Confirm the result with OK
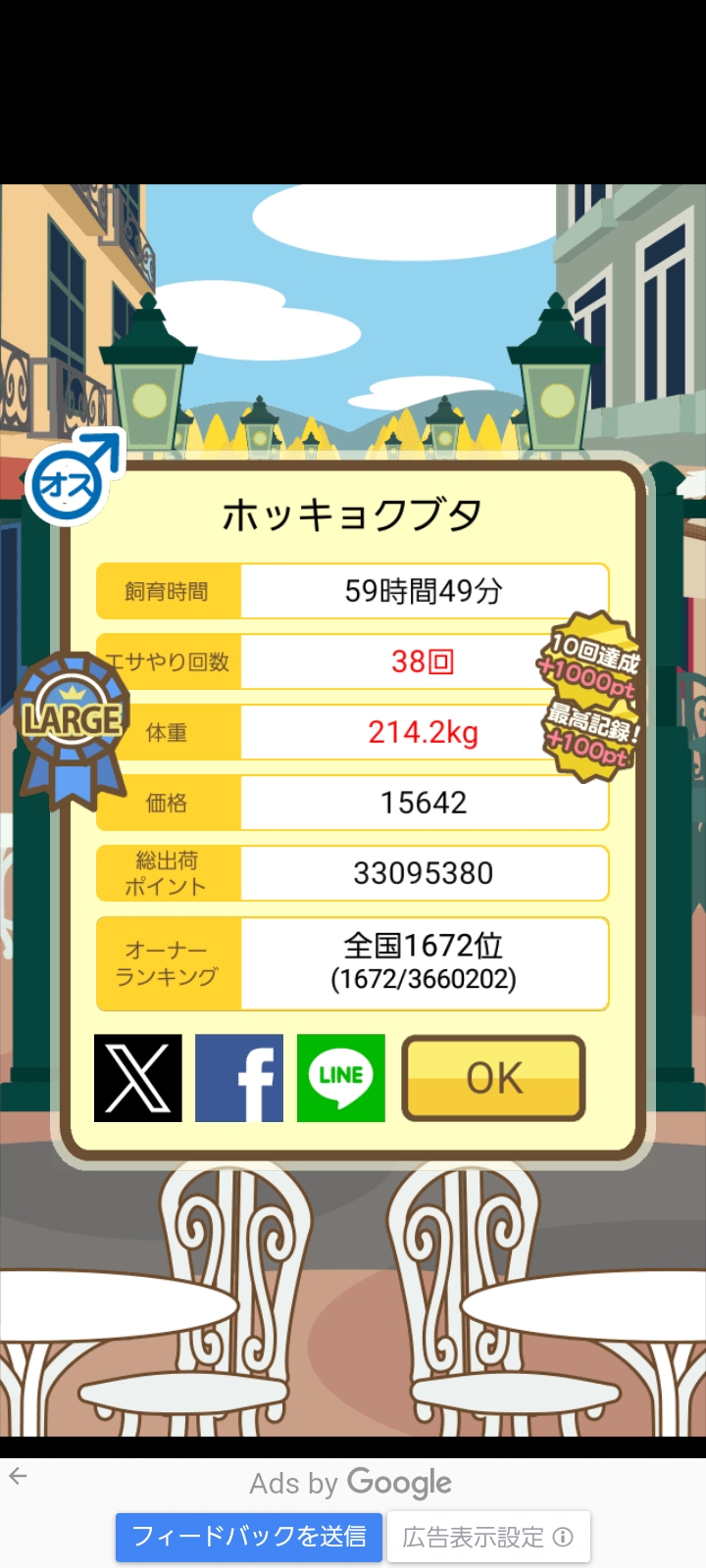Image resolution: width=706 pixels, height=1568 pixels. coord(494,1078)
